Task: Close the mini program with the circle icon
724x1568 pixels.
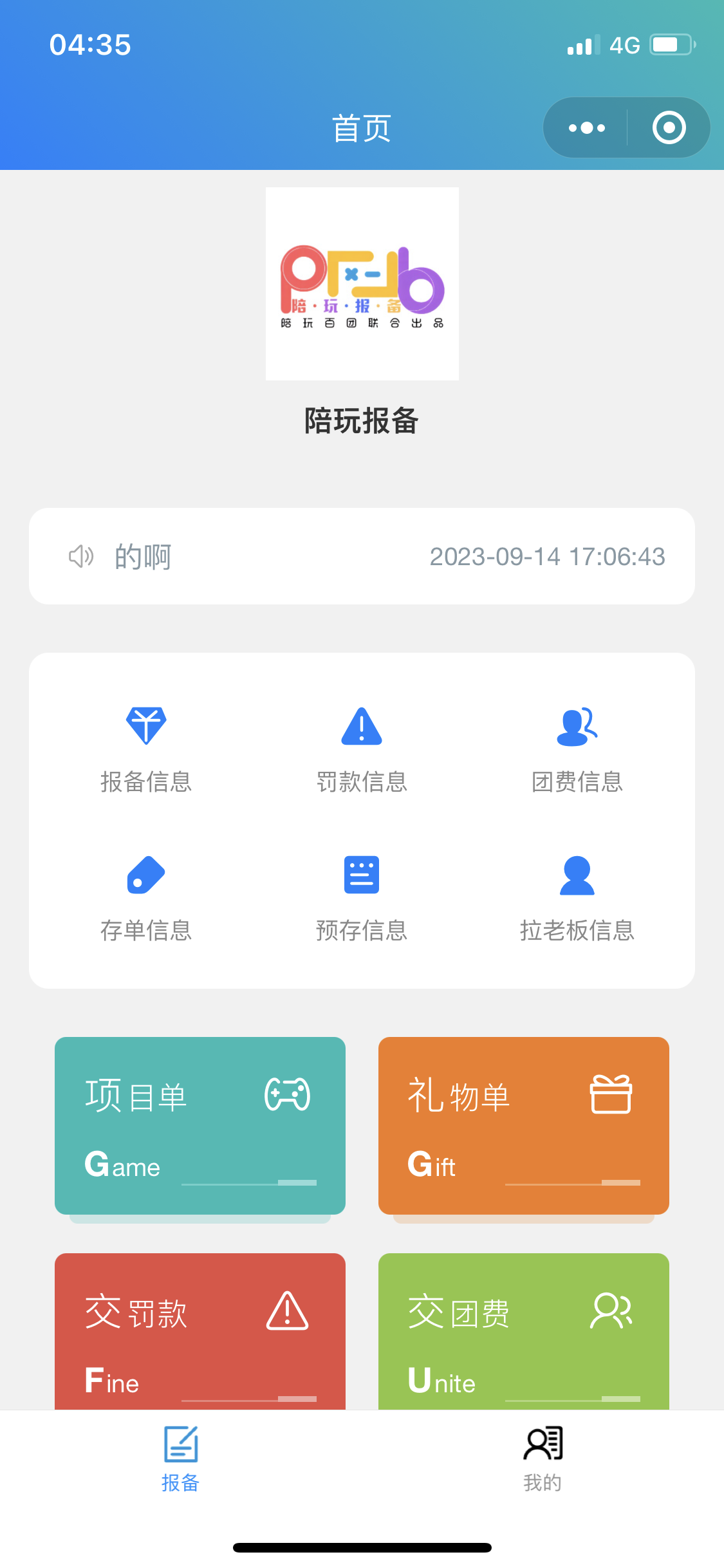Action: click(x=669, y=127)
